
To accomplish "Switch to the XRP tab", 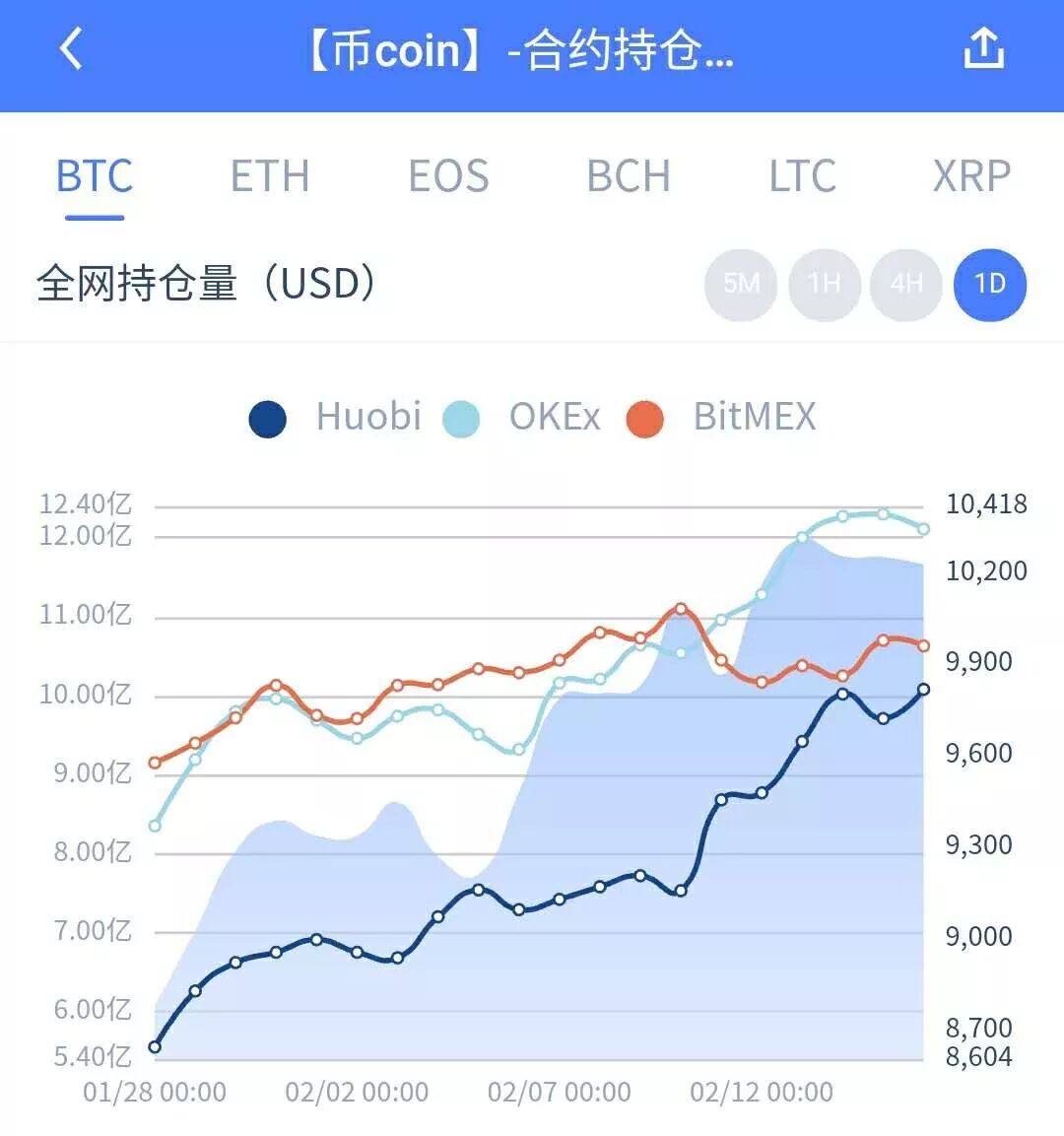I will (971, 177).
